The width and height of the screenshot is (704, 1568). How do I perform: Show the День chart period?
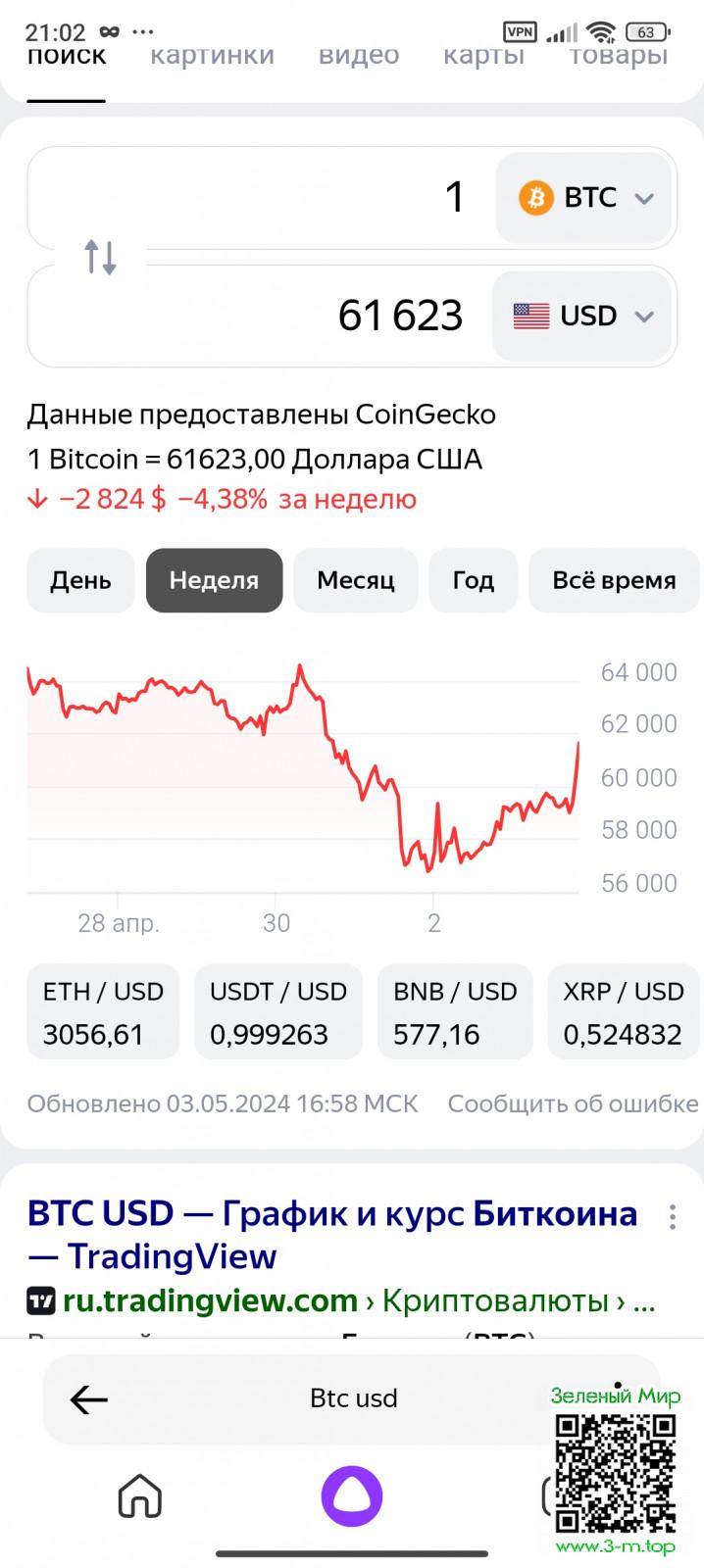click(x=80, y=580)
